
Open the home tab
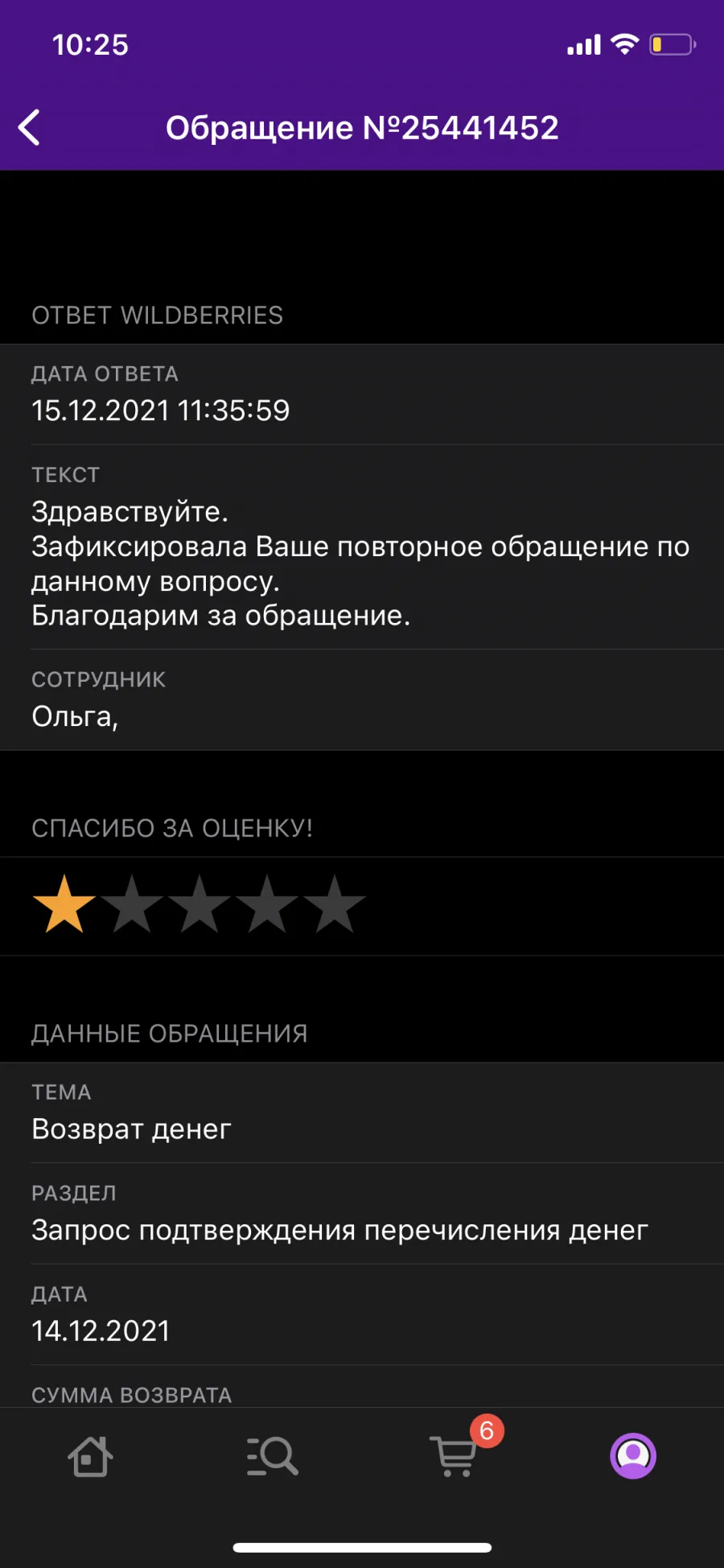coord(90,1456)
